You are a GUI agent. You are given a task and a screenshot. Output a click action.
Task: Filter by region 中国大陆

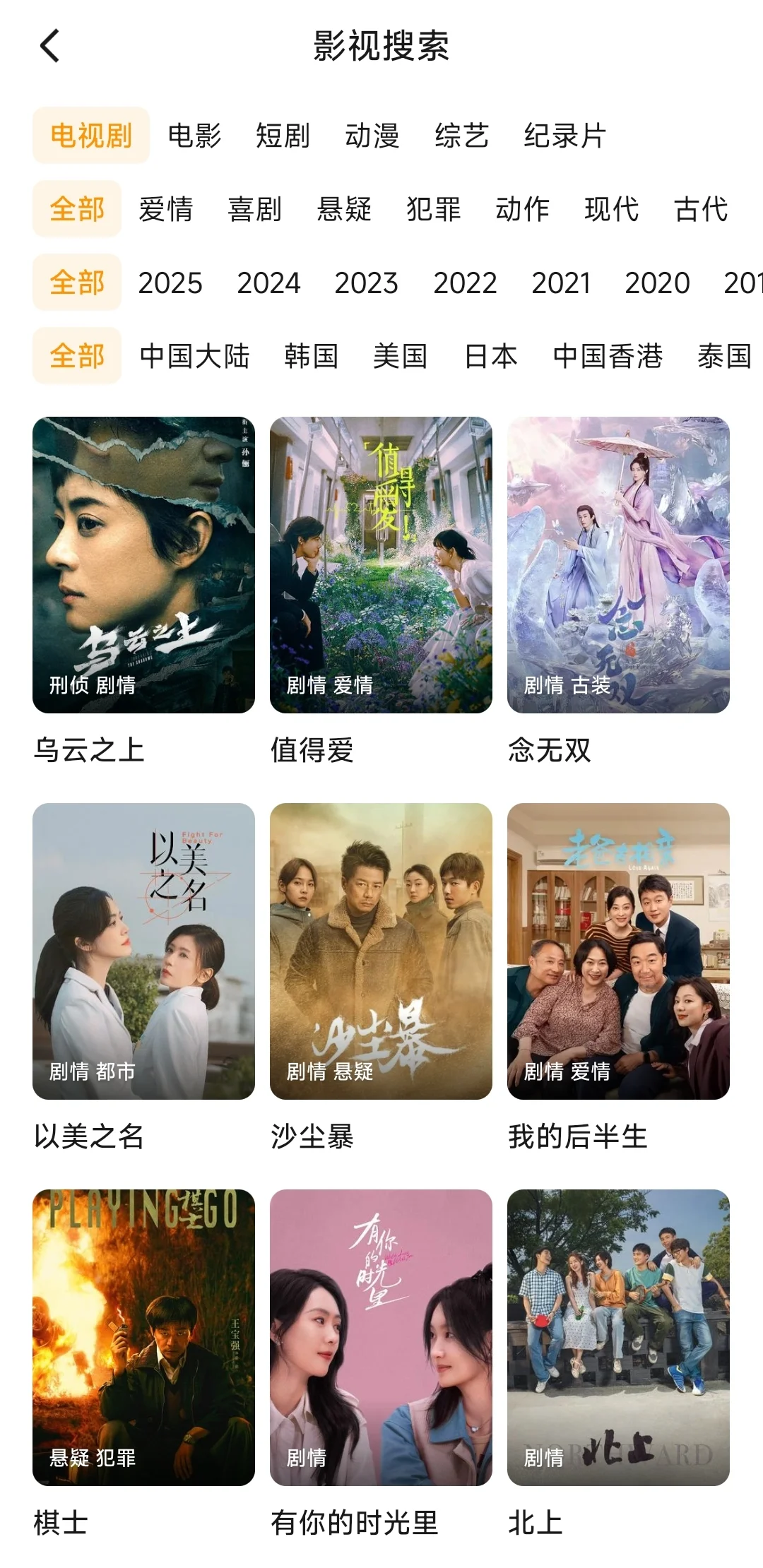(194, 356)
